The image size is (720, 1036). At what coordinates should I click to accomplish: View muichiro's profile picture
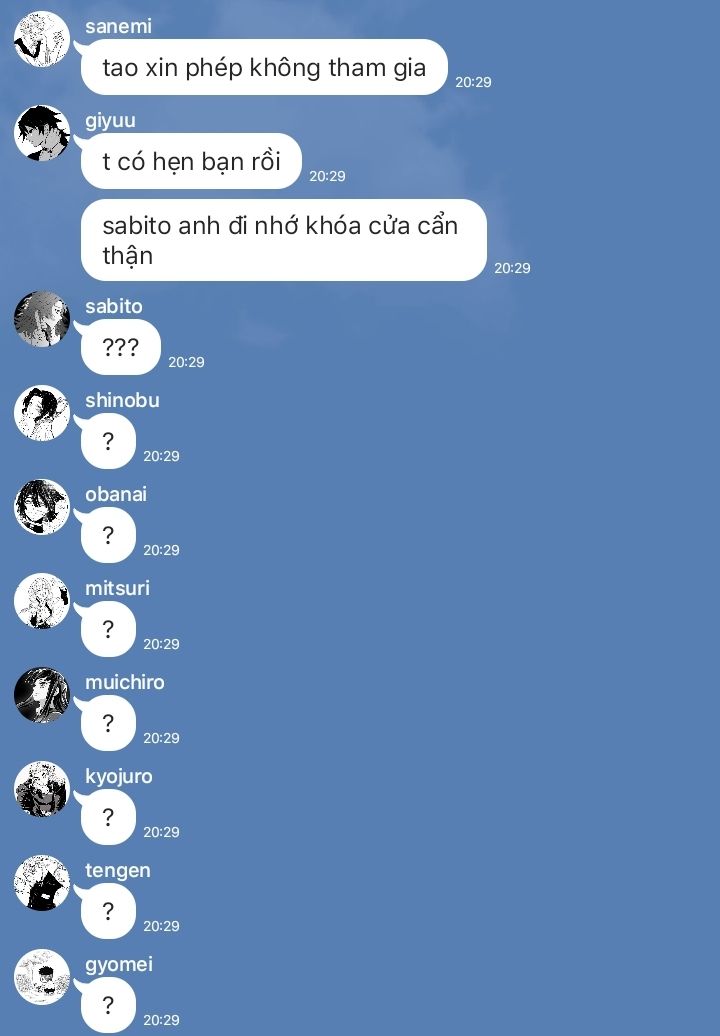pos(42,694)
